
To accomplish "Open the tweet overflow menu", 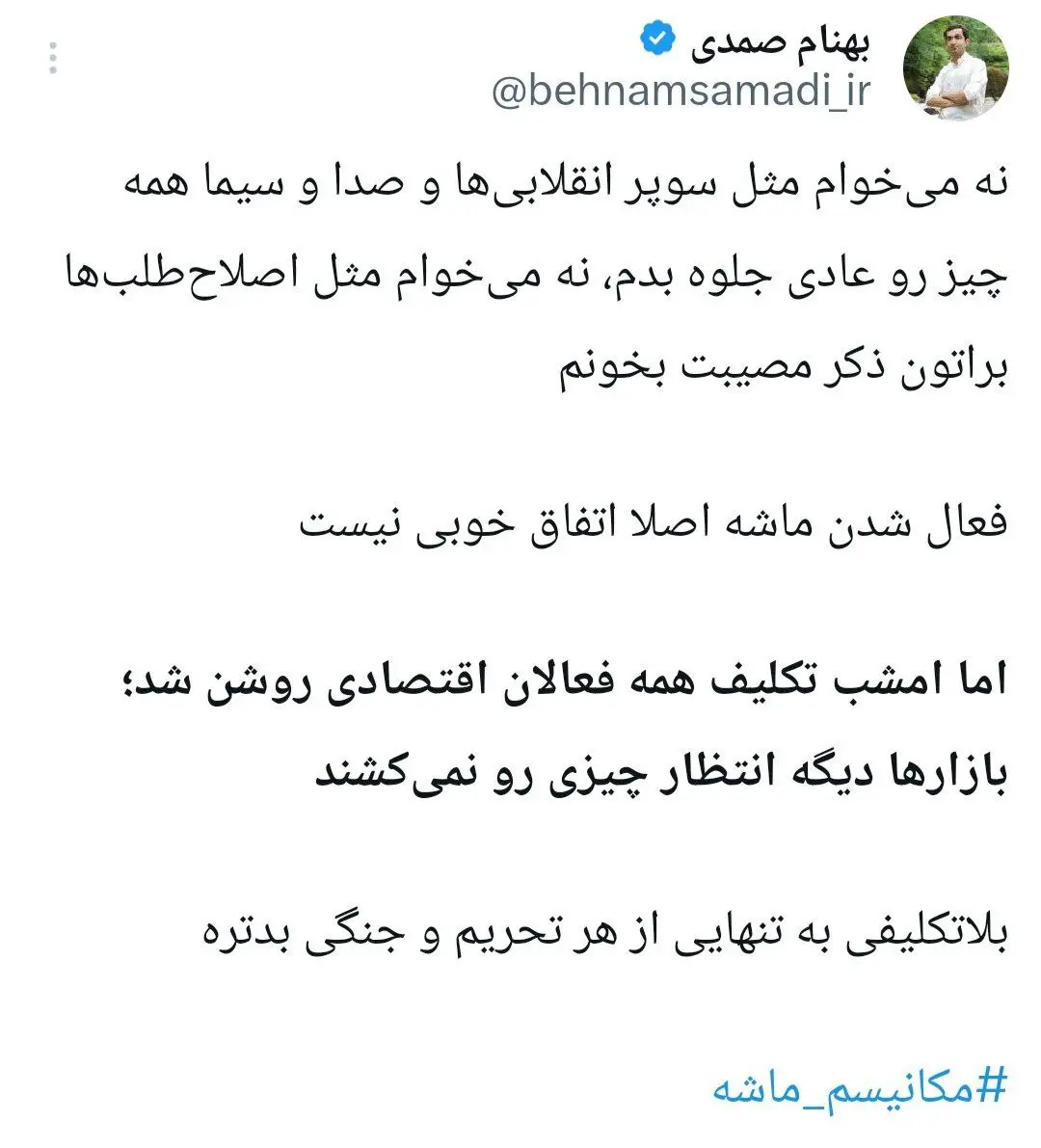I will pos(53,60).
